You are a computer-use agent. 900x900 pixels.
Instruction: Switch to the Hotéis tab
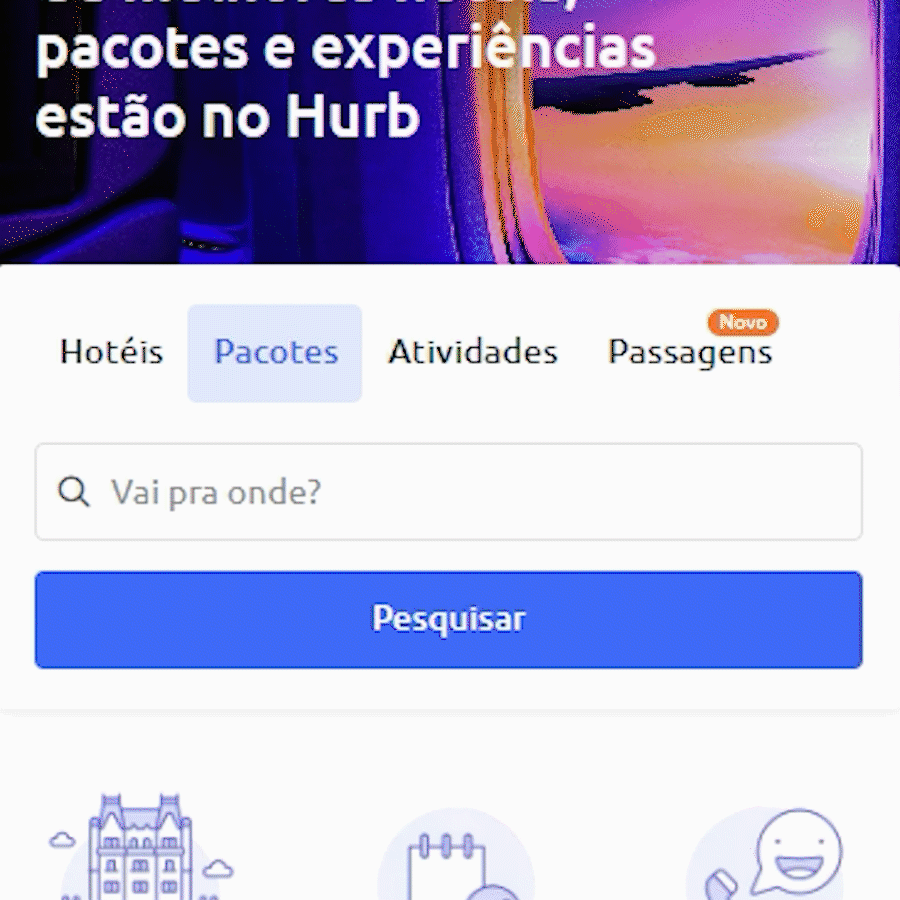(x=111, y=353)
